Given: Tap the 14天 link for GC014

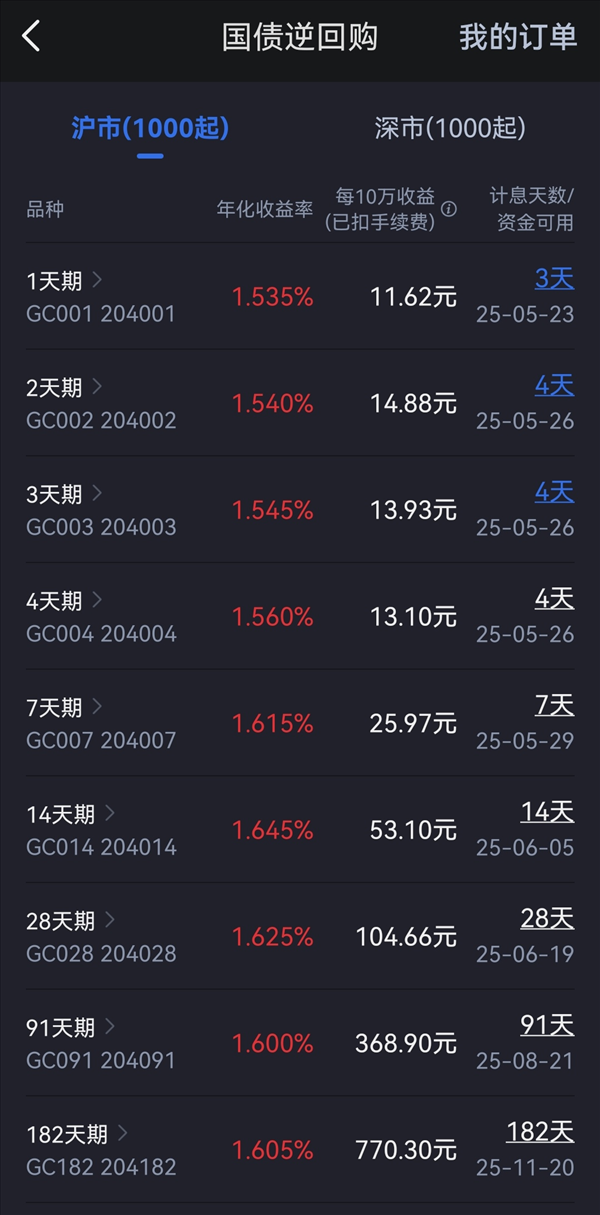Looking at the screenshot, I should (x=547, y=812).
